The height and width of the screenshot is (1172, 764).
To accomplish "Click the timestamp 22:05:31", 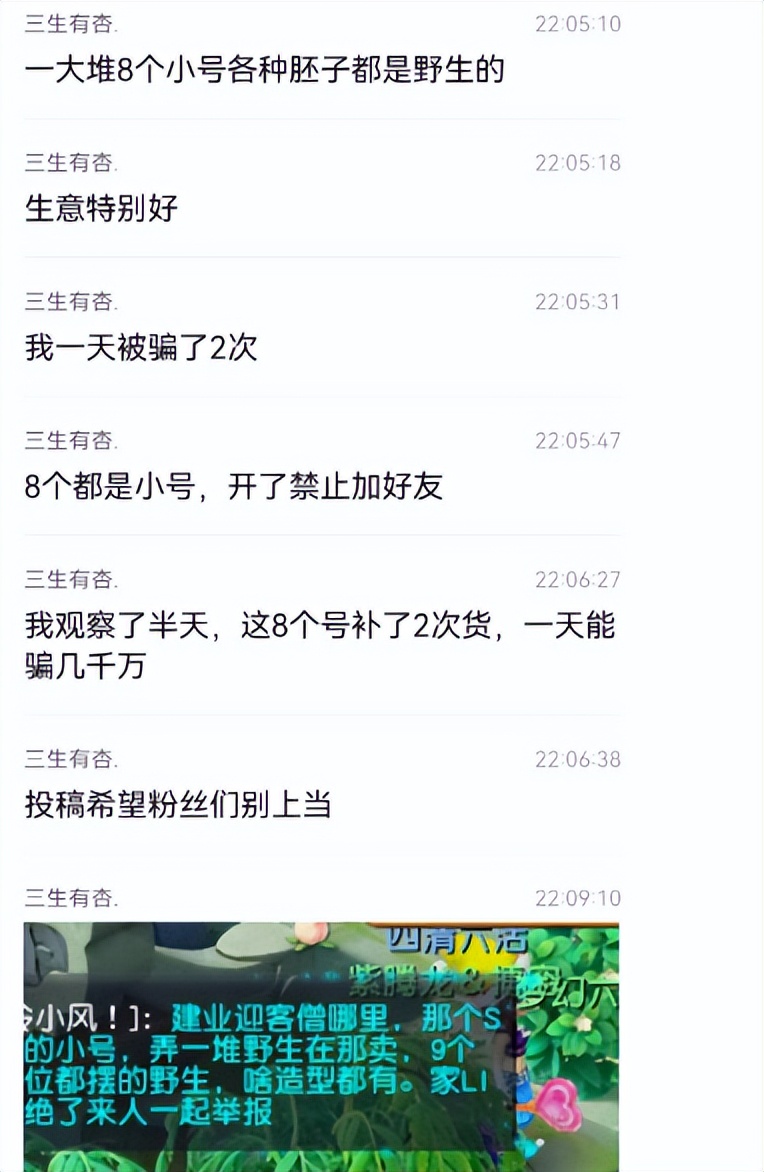I will point(578,297).
